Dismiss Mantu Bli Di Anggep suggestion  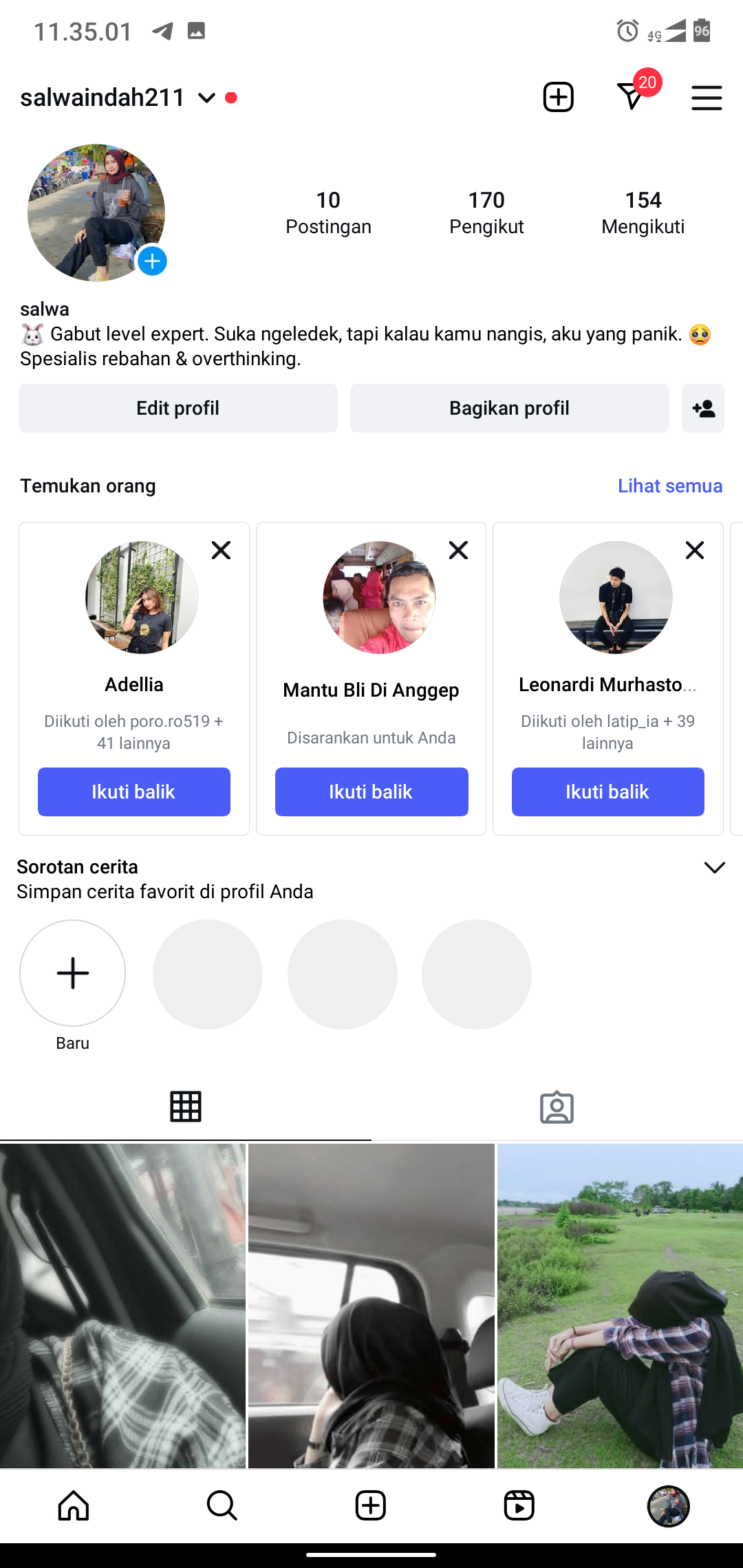pos(458,550)
